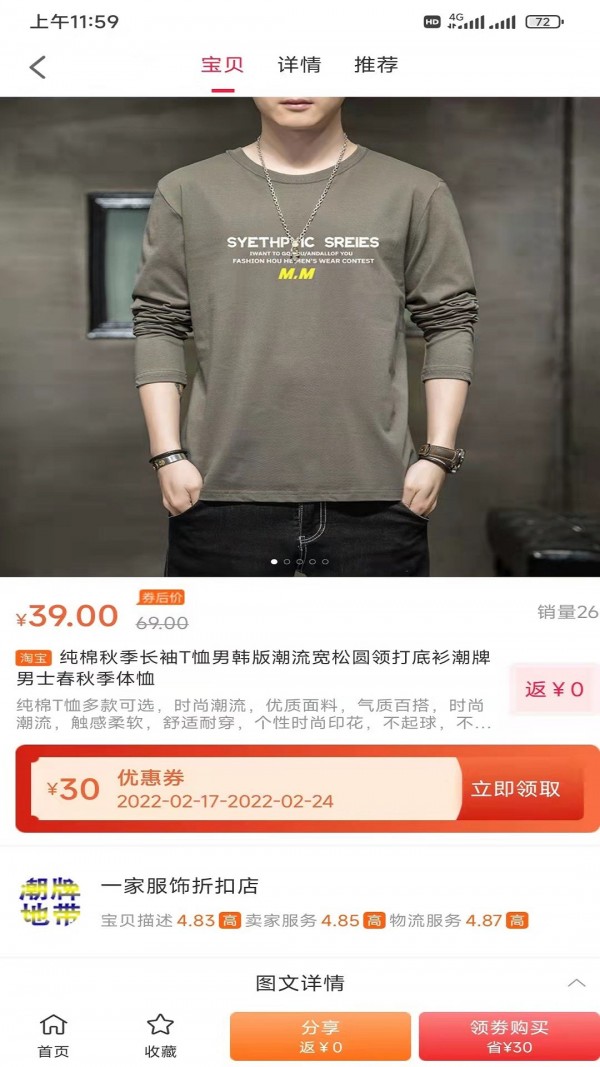
Task: Tap the orange 分享 share button
Action: 320,1036
